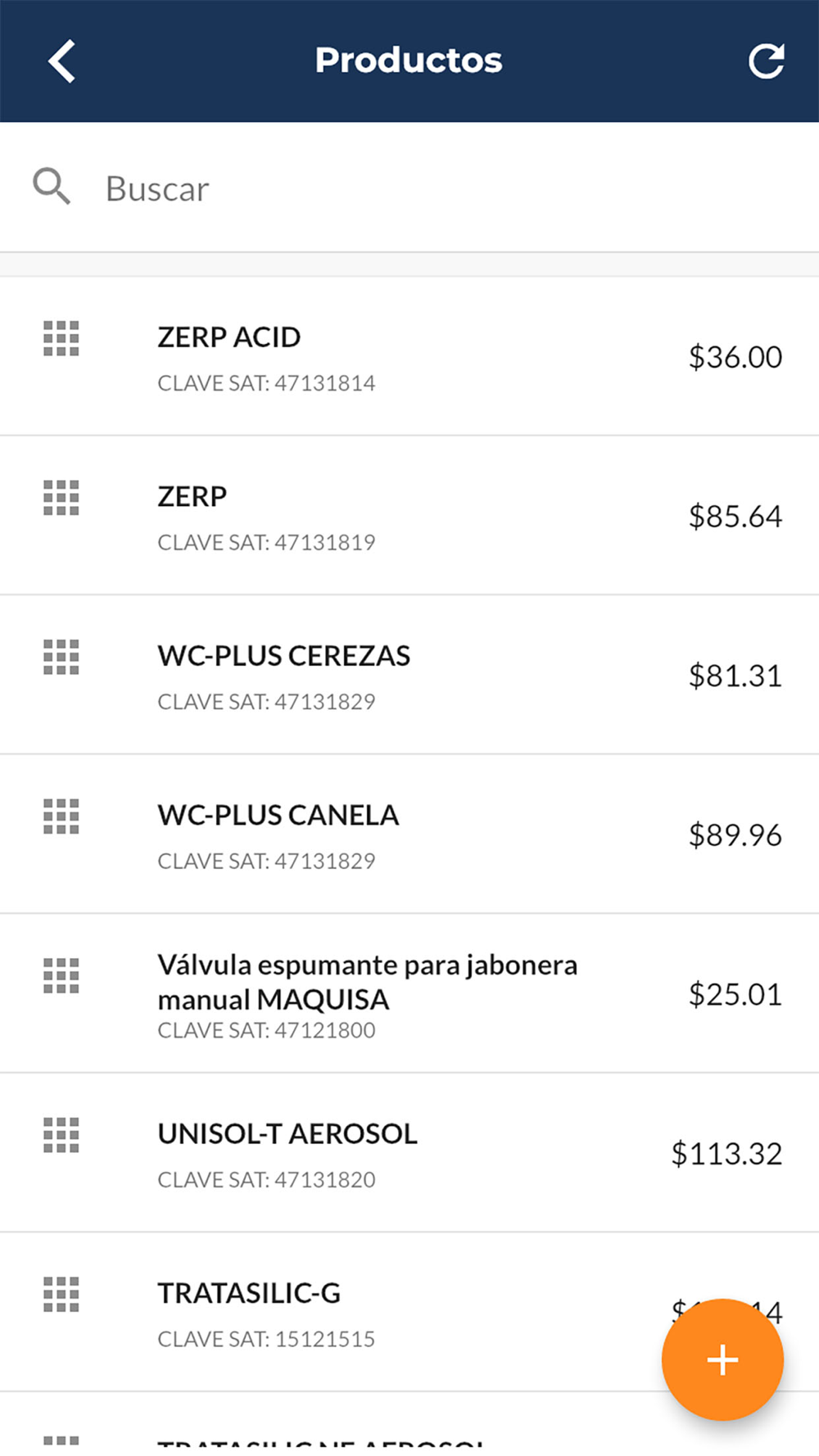Viewport: 819px width, 1456px height.
Task: Tap the Buscar search field
Action: 409,188
